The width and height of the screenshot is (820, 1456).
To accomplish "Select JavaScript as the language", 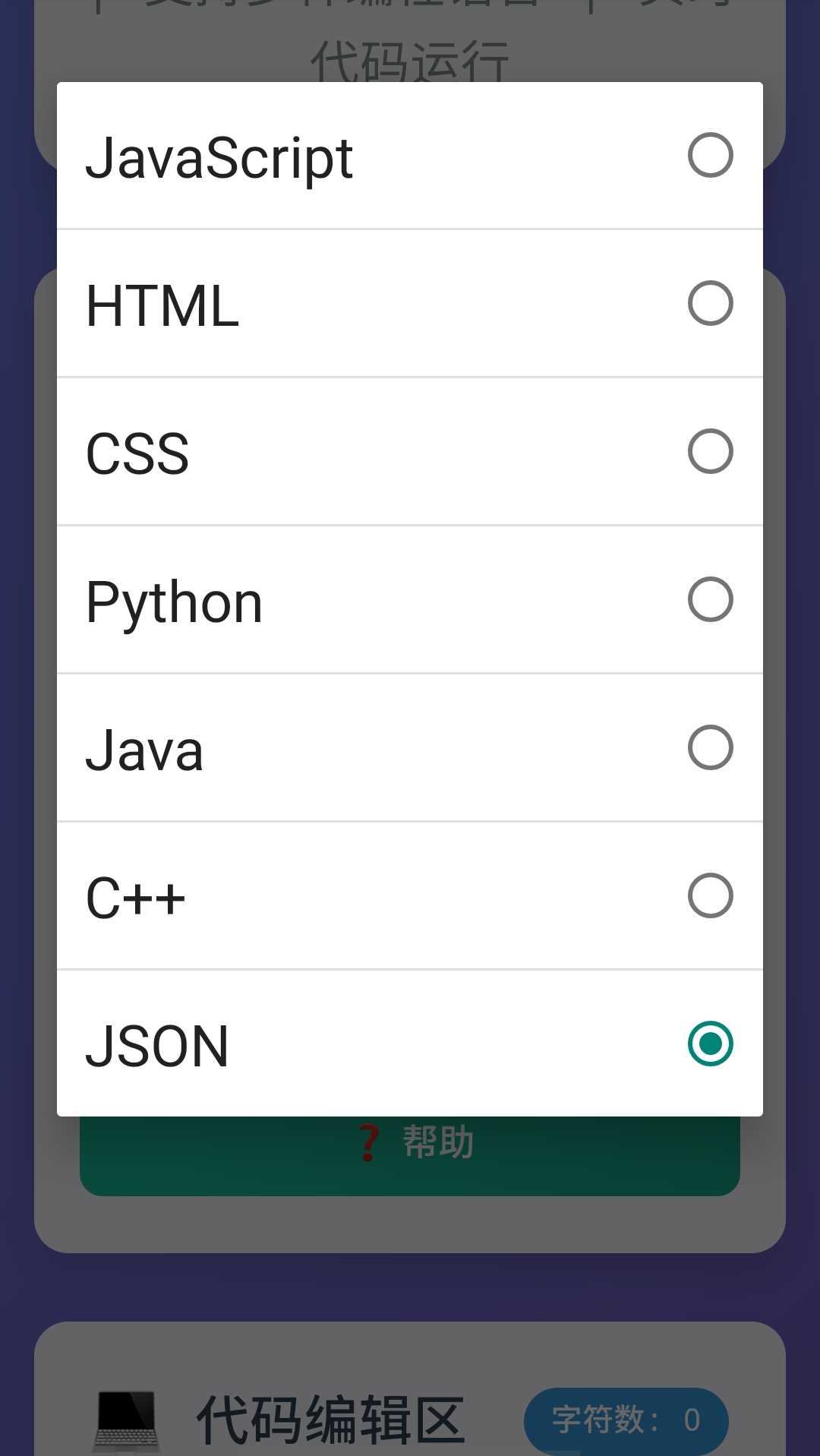I will [x=410, y=156].
